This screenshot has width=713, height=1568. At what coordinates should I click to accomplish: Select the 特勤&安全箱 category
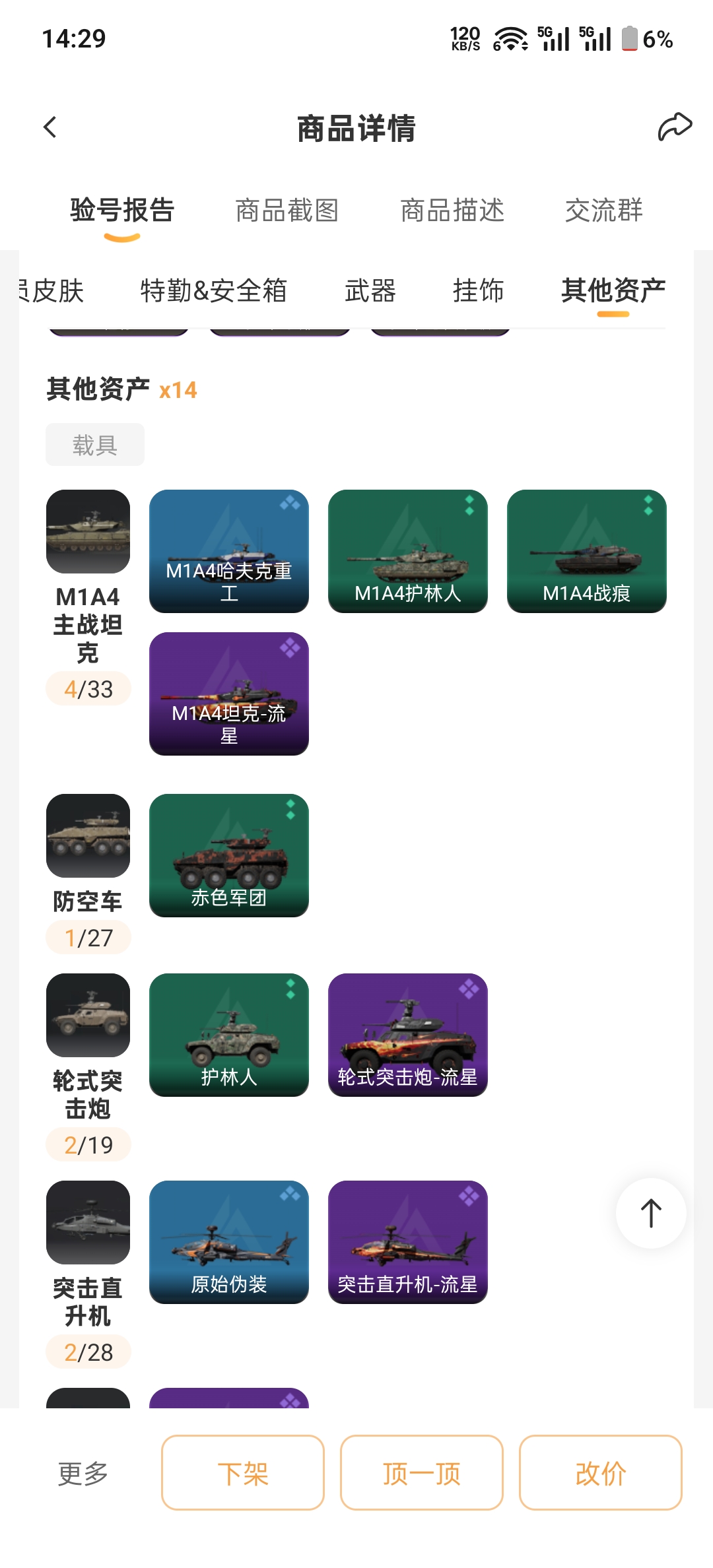[213, 291]
